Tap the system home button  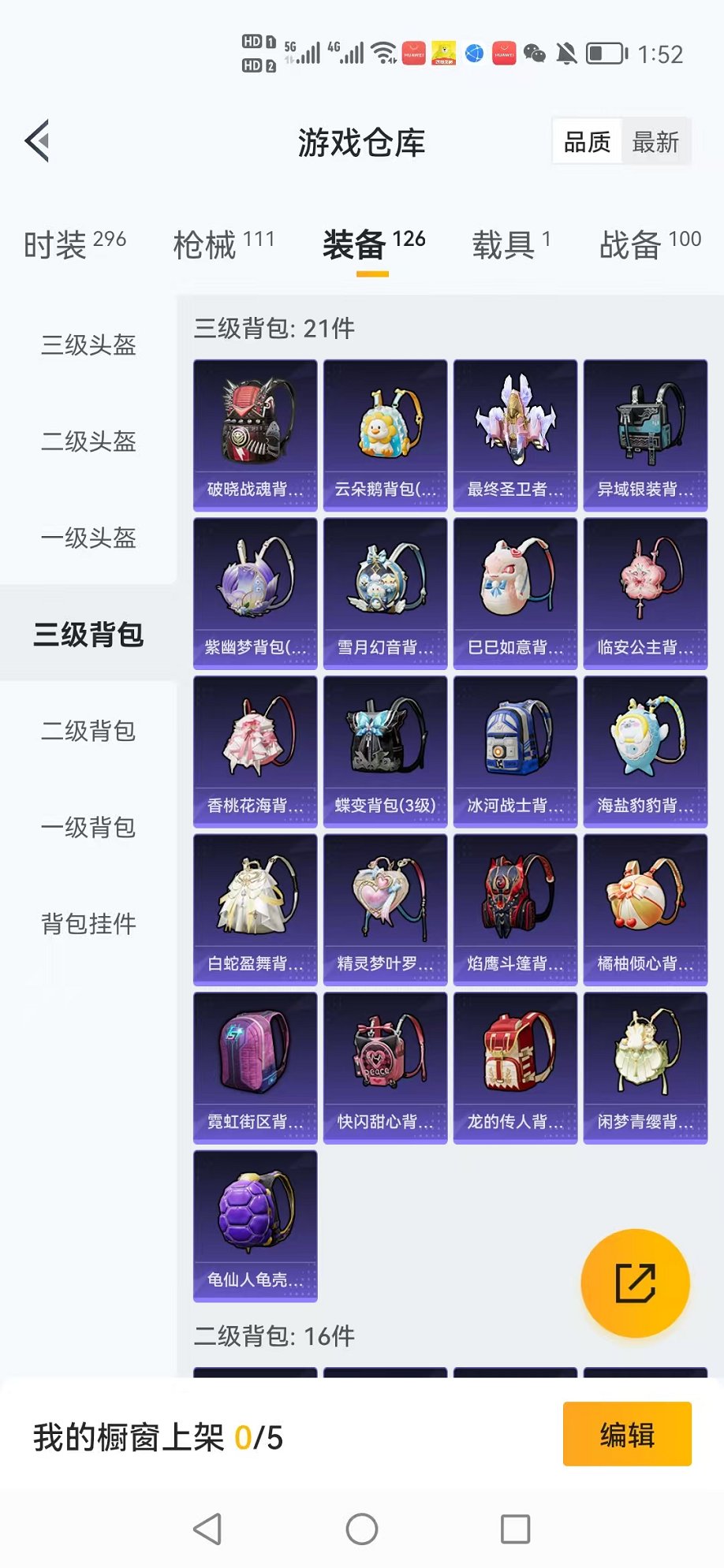[362, 1529]
